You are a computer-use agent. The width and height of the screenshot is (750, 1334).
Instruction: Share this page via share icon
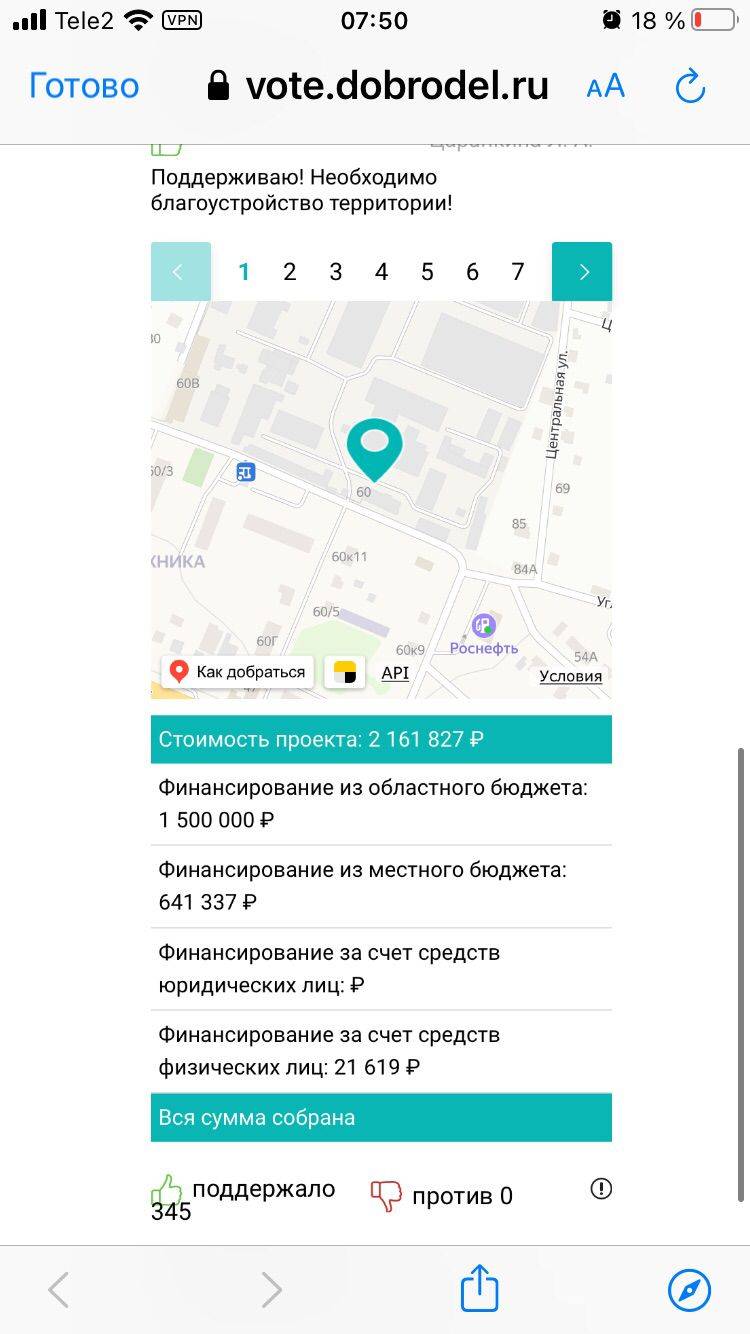(479, 1288)
